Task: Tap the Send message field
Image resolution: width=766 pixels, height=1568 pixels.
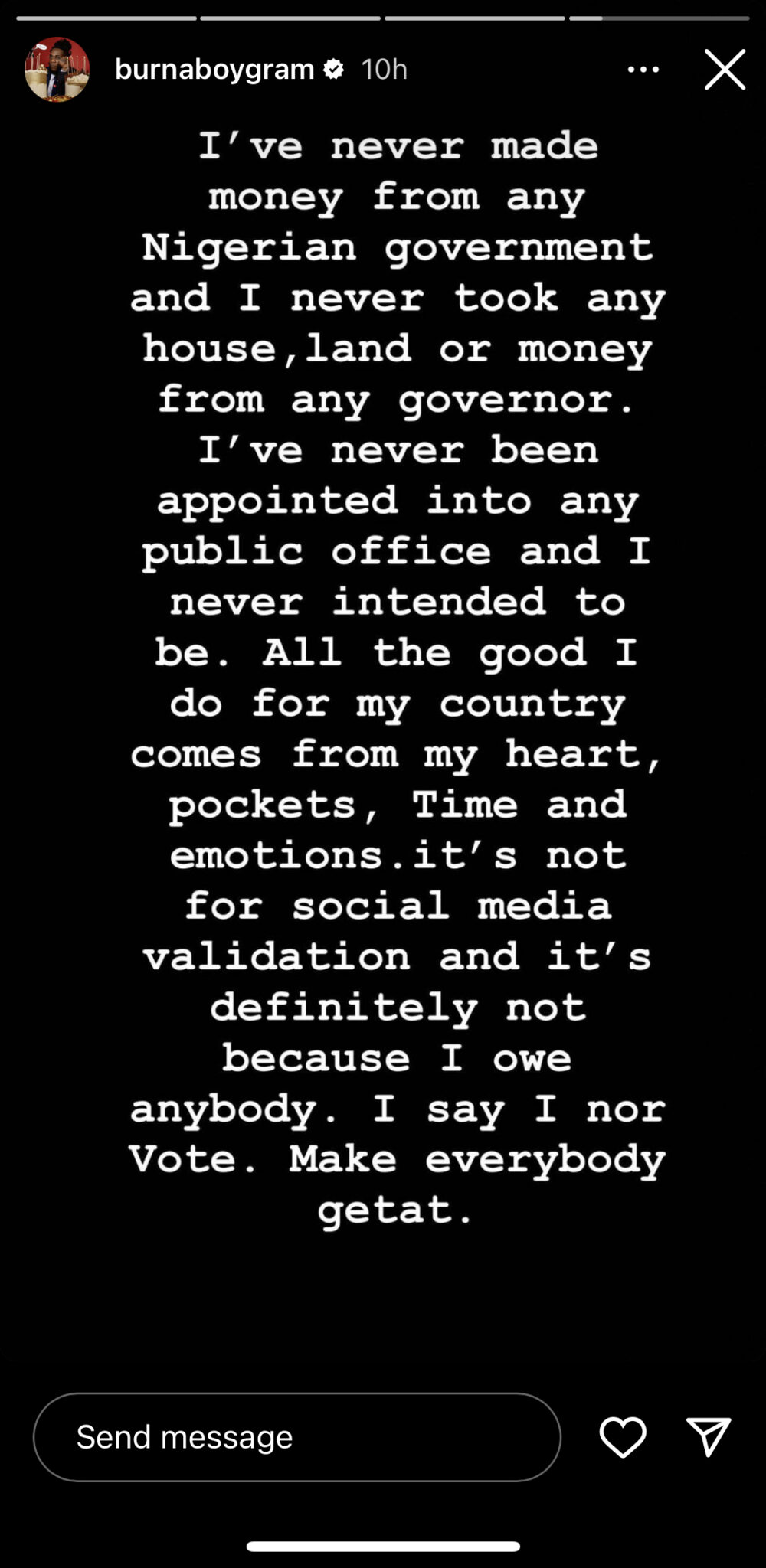Action: click(297, 1437)
